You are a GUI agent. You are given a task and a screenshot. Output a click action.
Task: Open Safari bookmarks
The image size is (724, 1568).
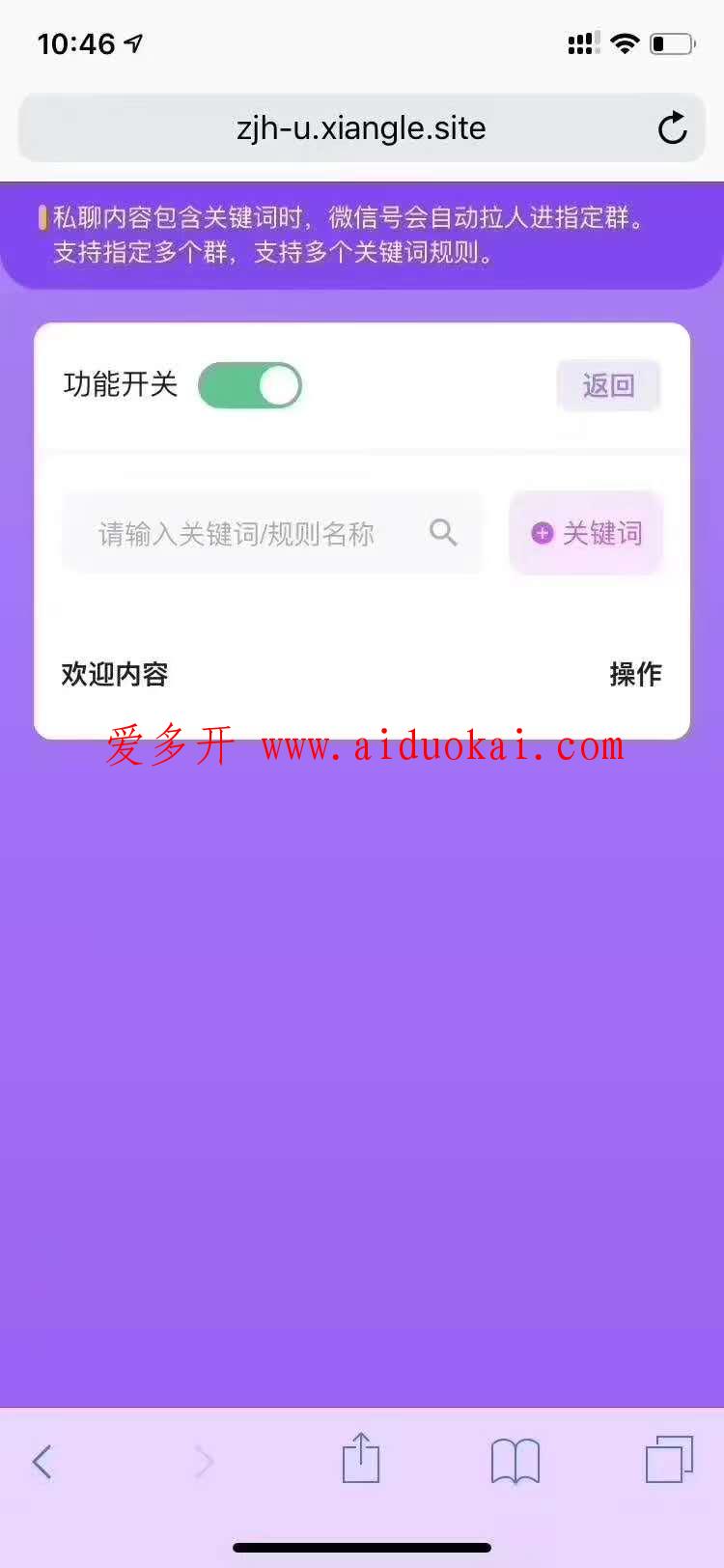click(515, 1460)
